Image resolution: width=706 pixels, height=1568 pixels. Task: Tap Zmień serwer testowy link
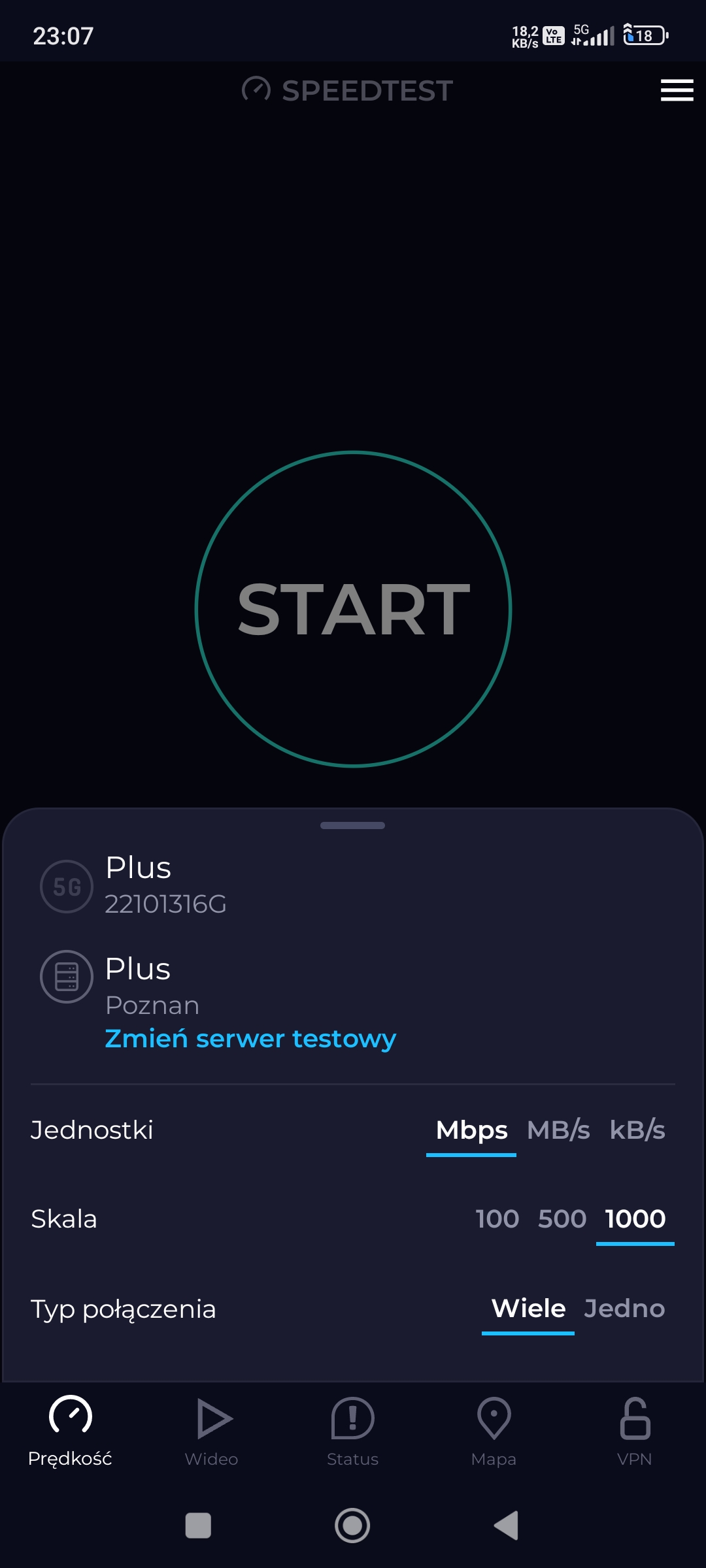pyautogui.click(x=250, y=1038)
